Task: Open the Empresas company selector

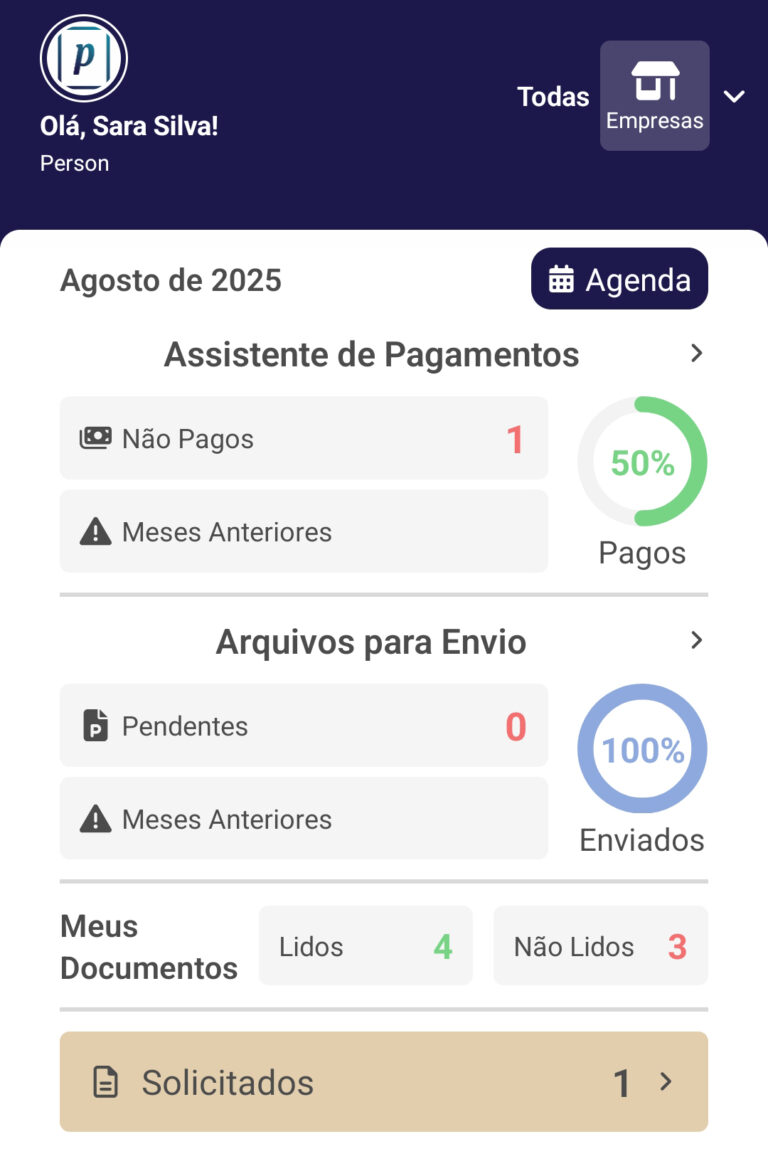Action: pyautogui.click(x=654, y=96)
